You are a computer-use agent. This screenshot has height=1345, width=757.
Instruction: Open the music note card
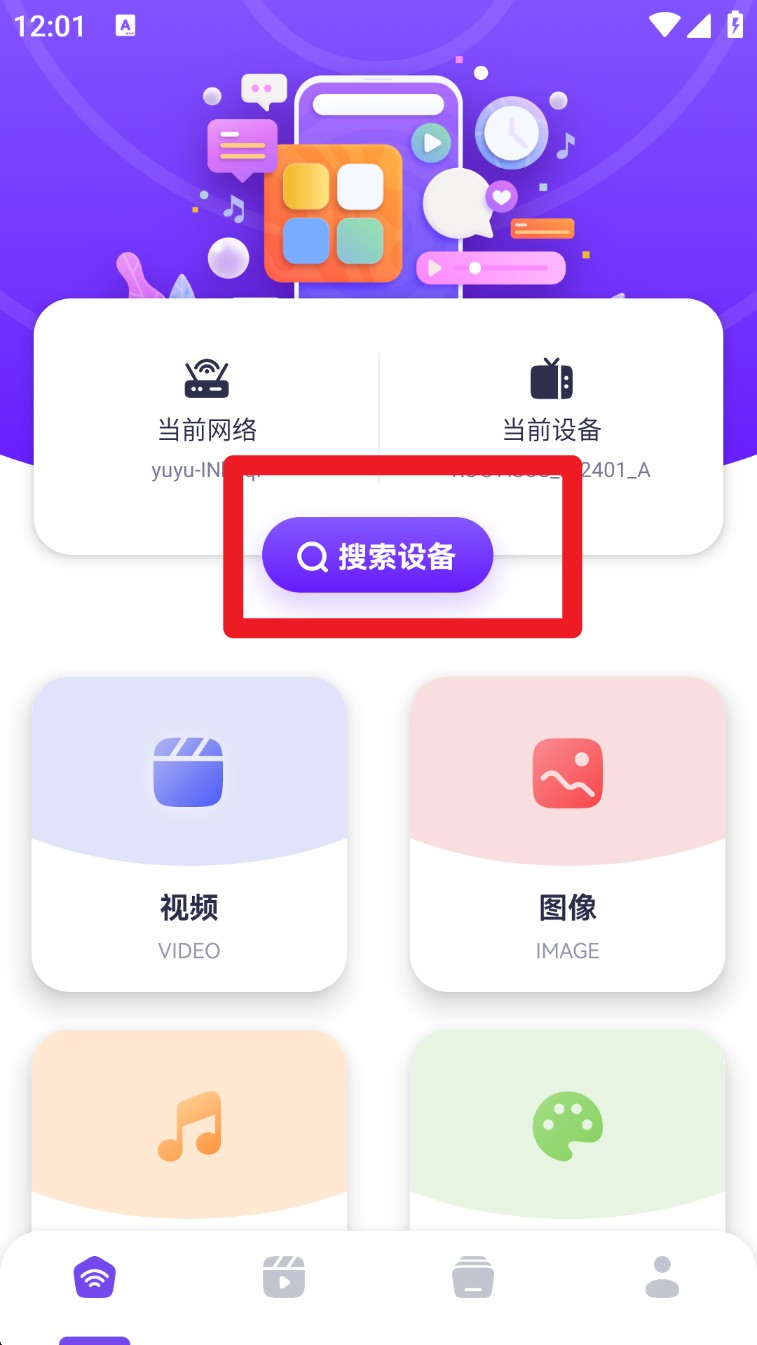pyautogui.click(x=189, y=1130)
